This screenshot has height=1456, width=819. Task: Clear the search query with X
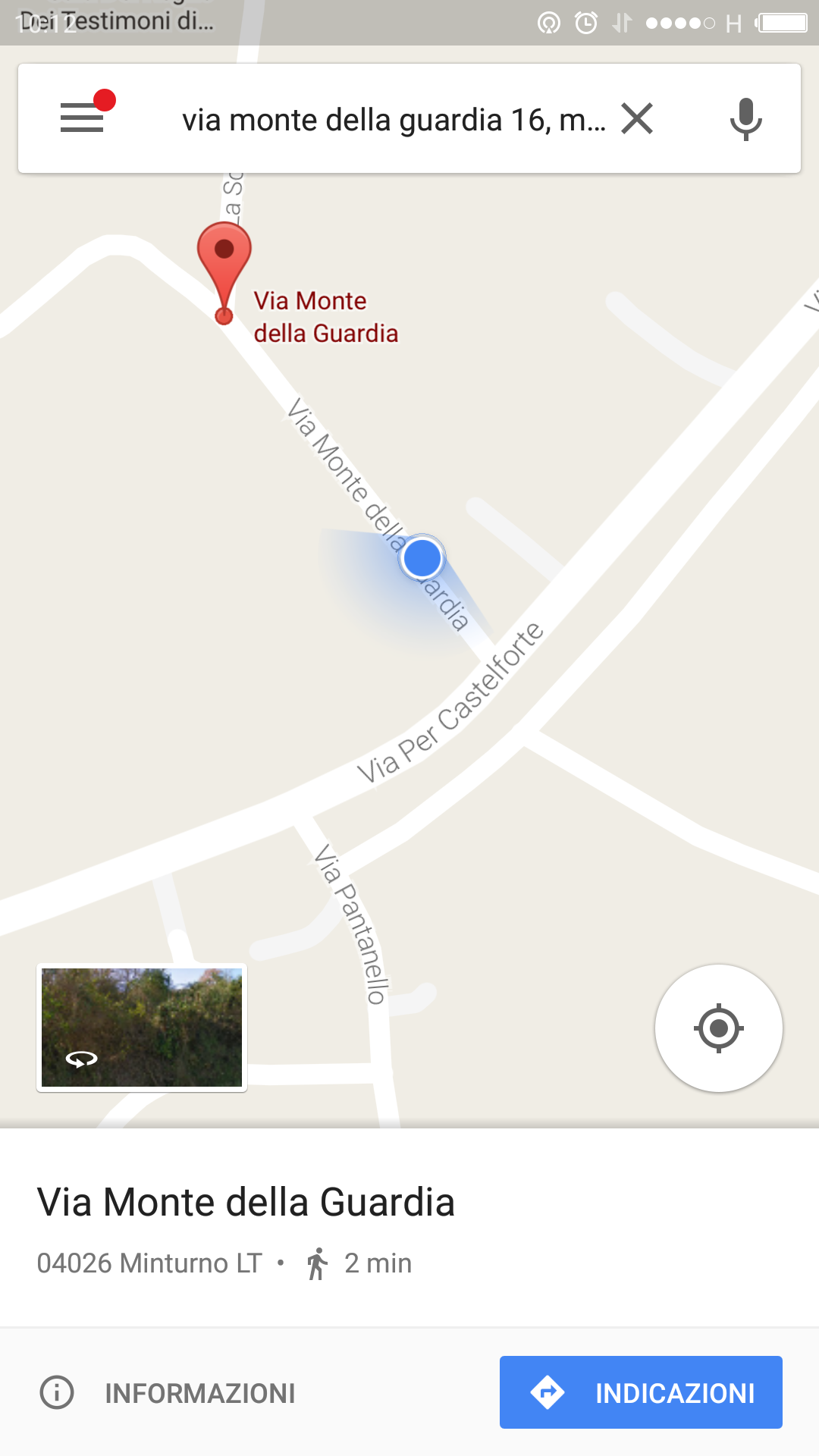click(637, 119)
